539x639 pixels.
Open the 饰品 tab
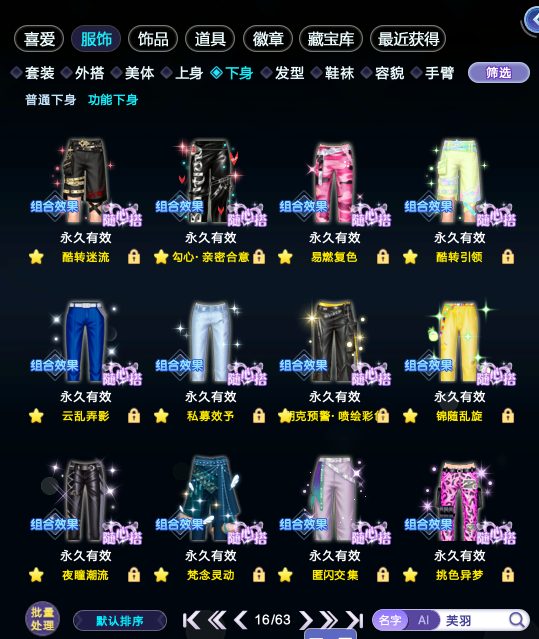[x=153, y=39]
